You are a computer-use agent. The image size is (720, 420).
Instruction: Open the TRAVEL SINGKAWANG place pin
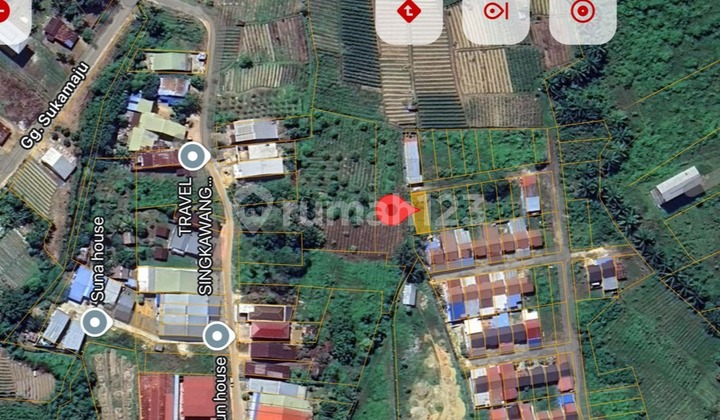coord(193,157)
